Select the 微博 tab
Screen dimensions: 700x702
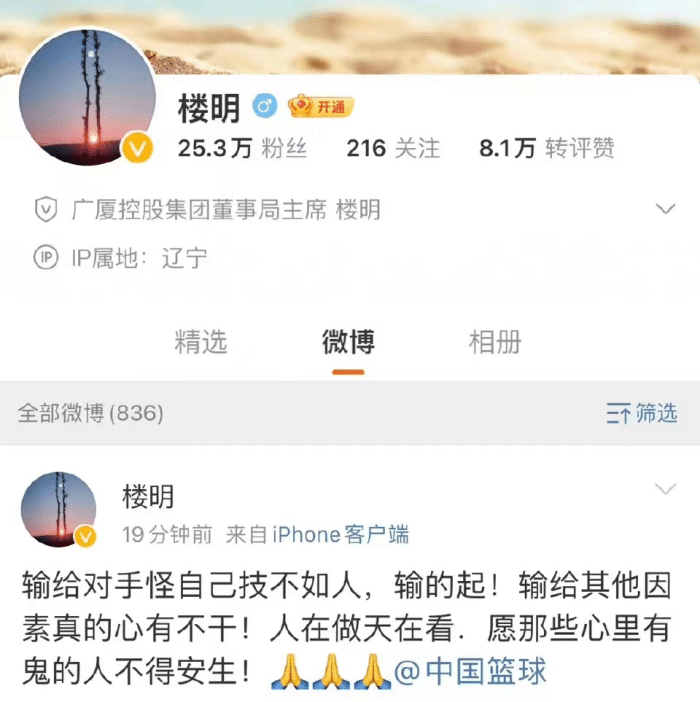pos(348,342)
